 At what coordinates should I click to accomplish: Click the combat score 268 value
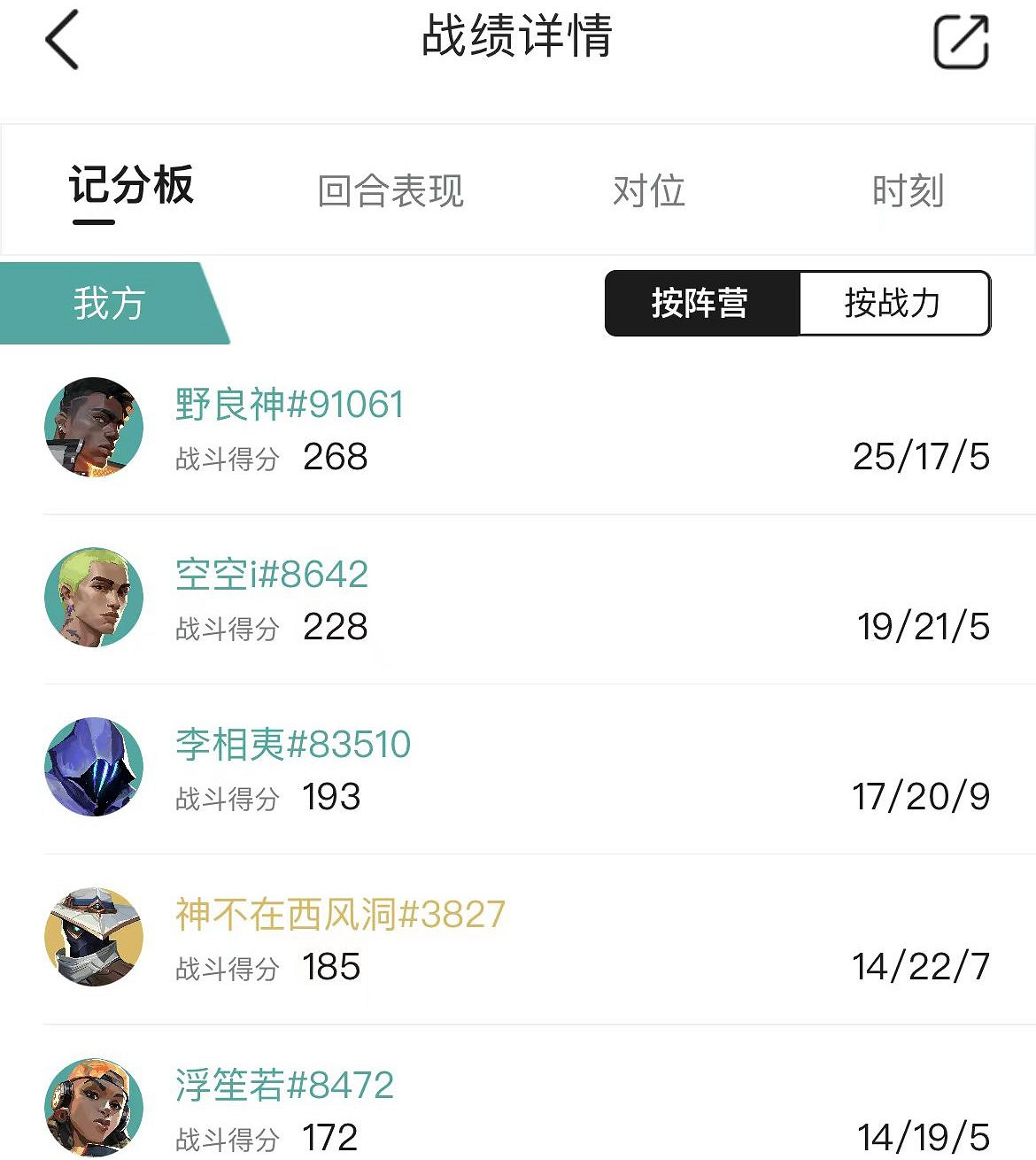click(335, 457)
